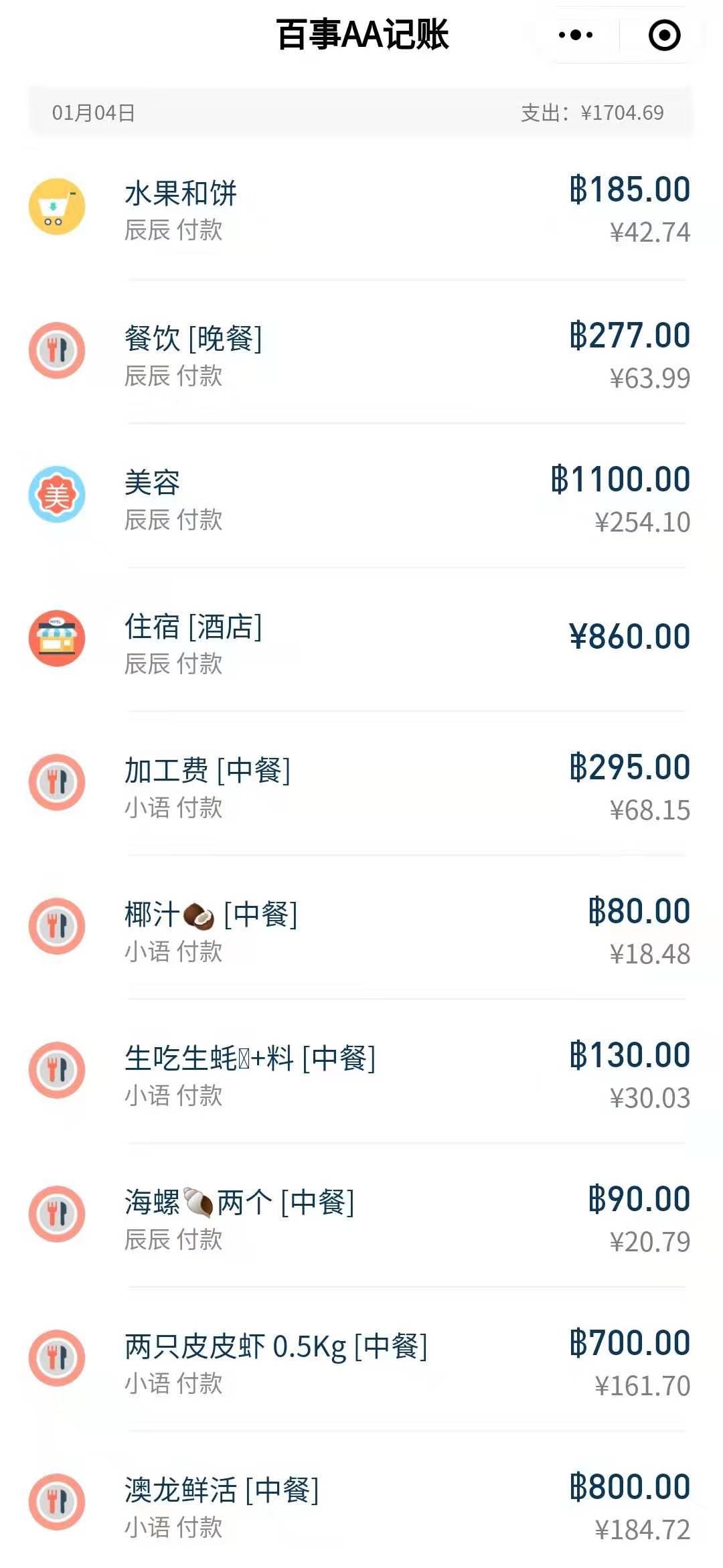Click the meal icon beside 海螺两个 [中餐]
The width and height of the screenshot is (723, 1568).
(x=57, y=1213)
